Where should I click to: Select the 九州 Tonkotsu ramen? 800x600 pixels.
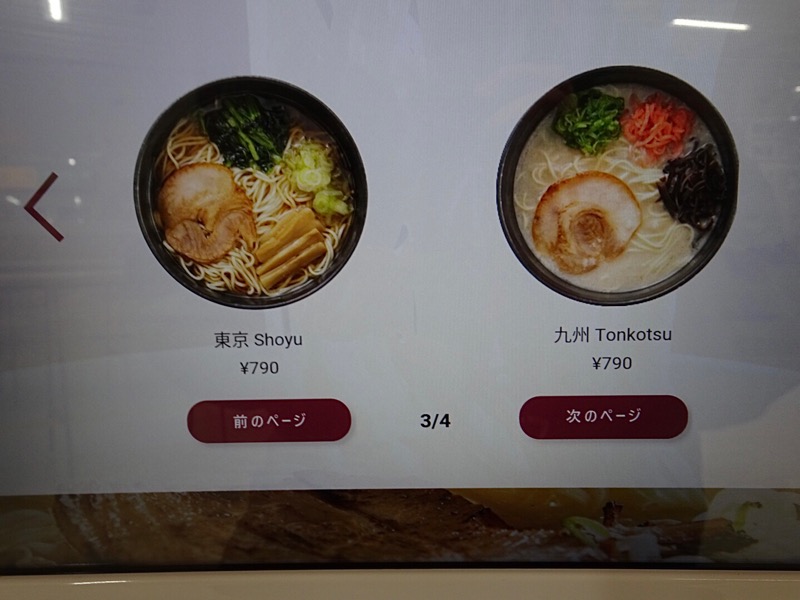[617, 185]
